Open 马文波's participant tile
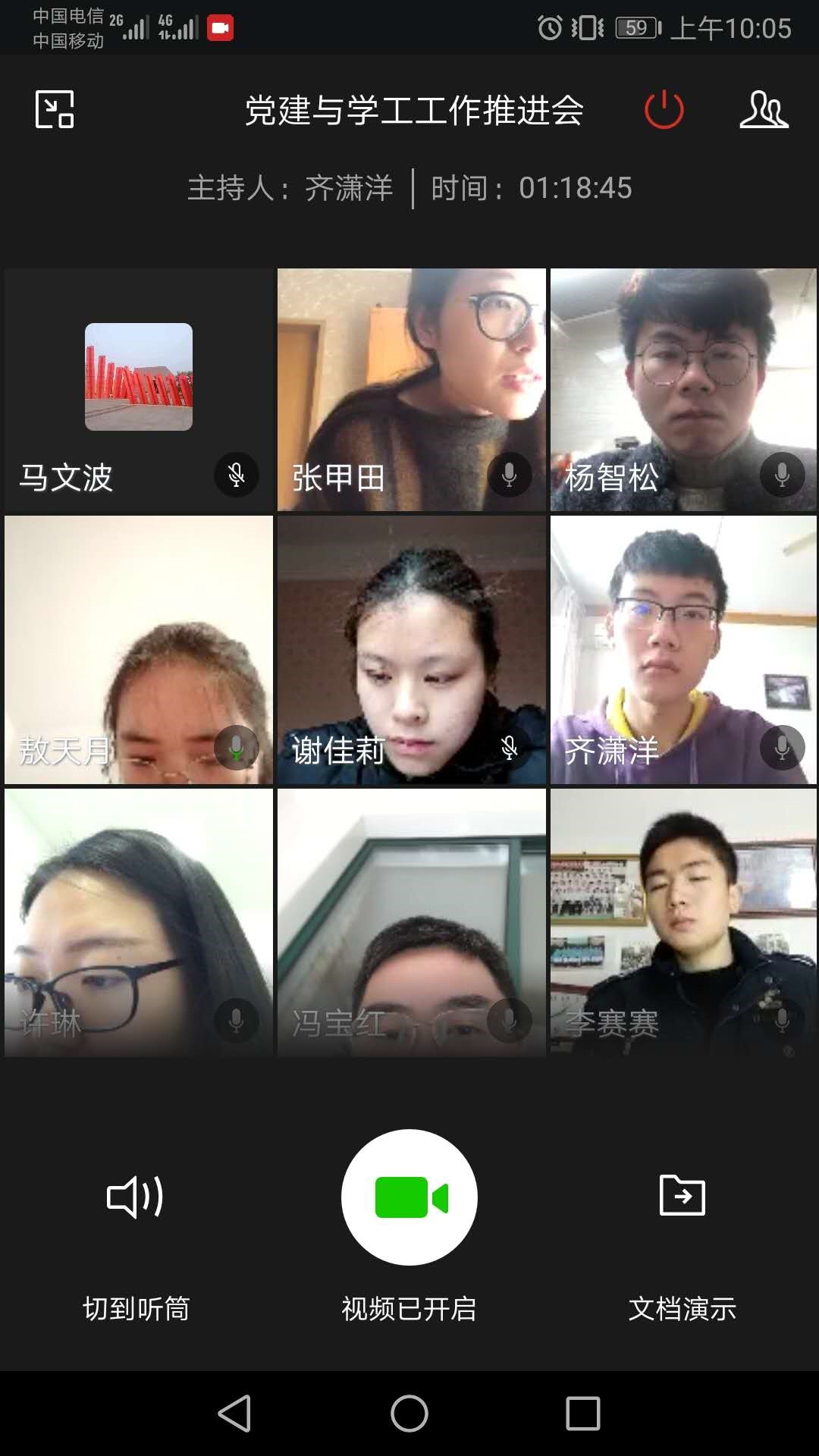The height and width of the screenshot is (1456, 819). [138, 390]
